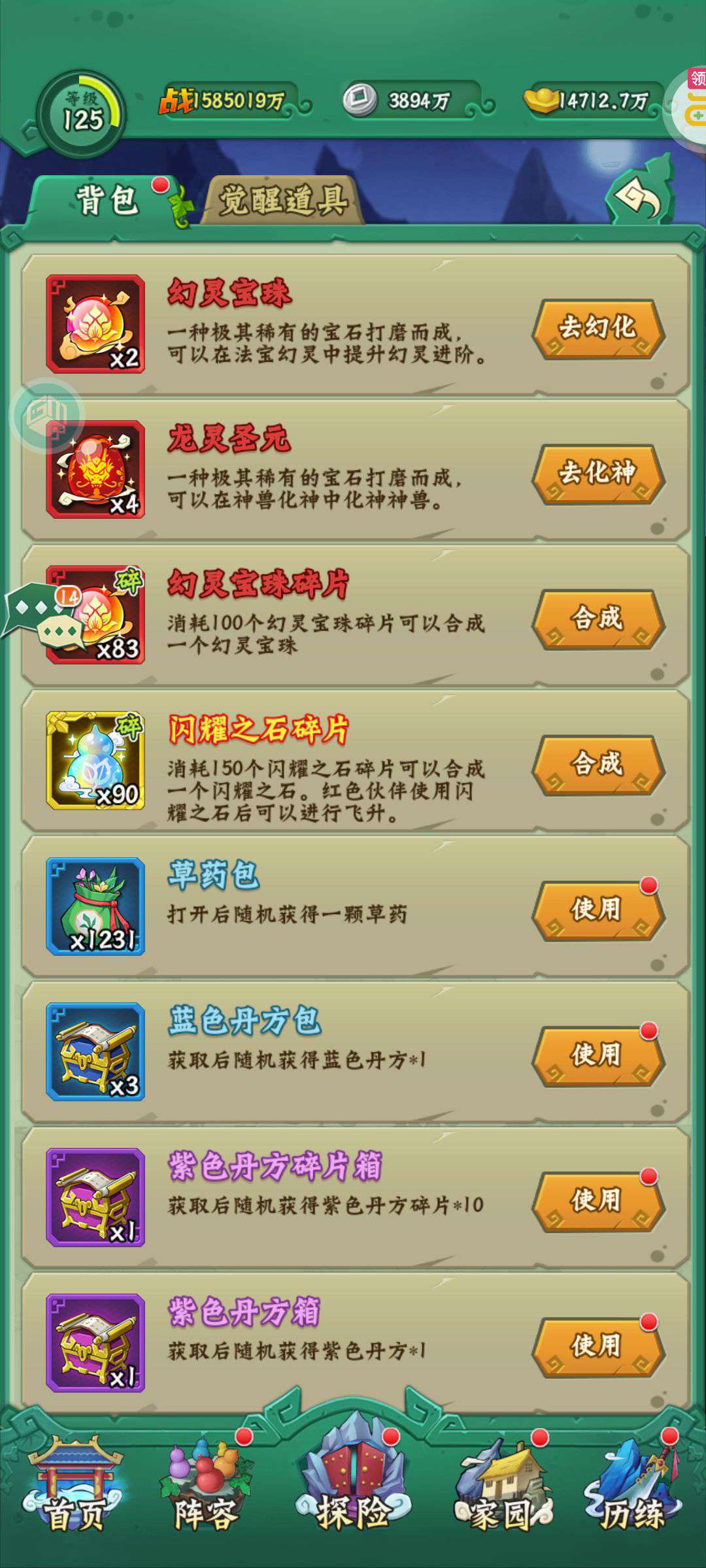Viewport: 706px width, 1568px height.
Task: Use the 紫色丹方碎片箱 item
Action: 598,1201
